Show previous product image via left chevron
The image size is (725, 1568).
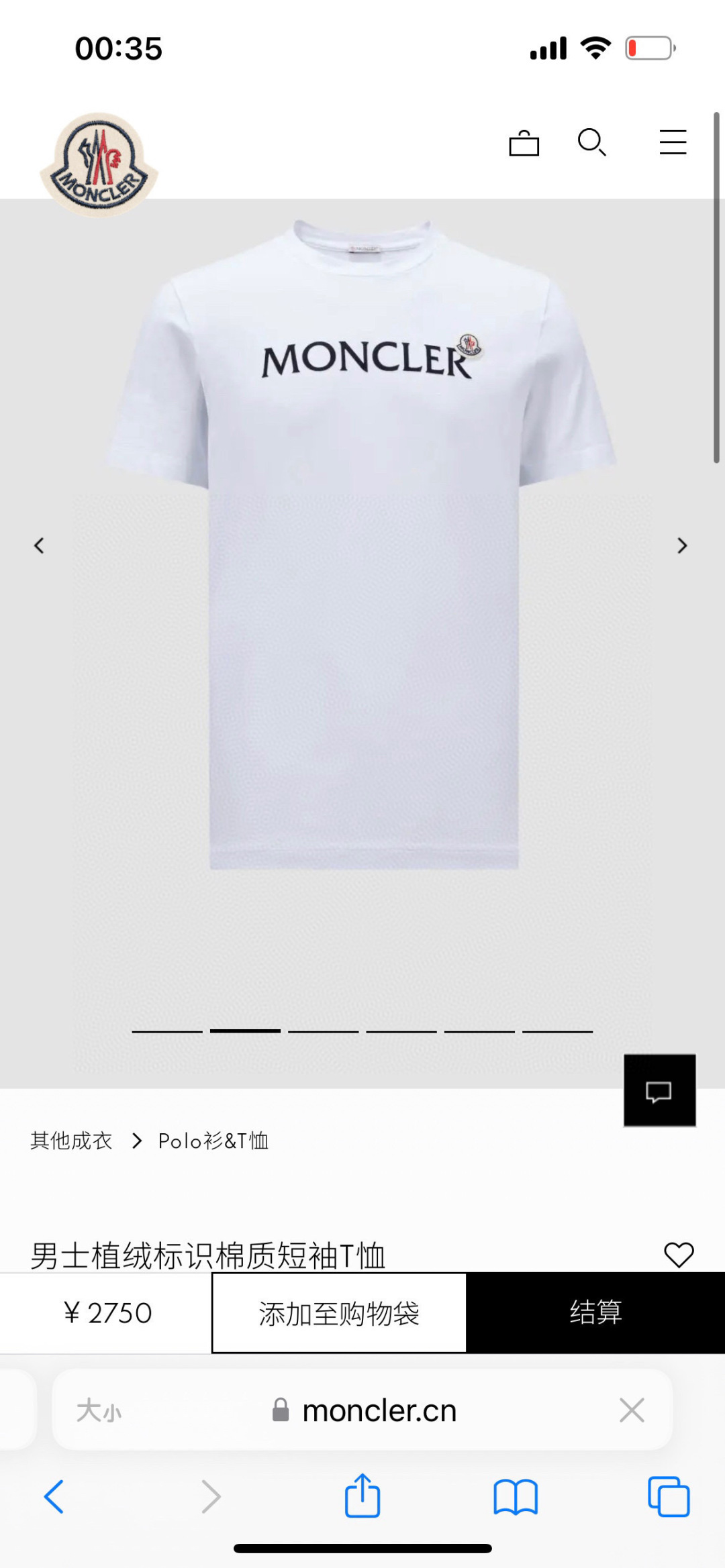[39, 545]
